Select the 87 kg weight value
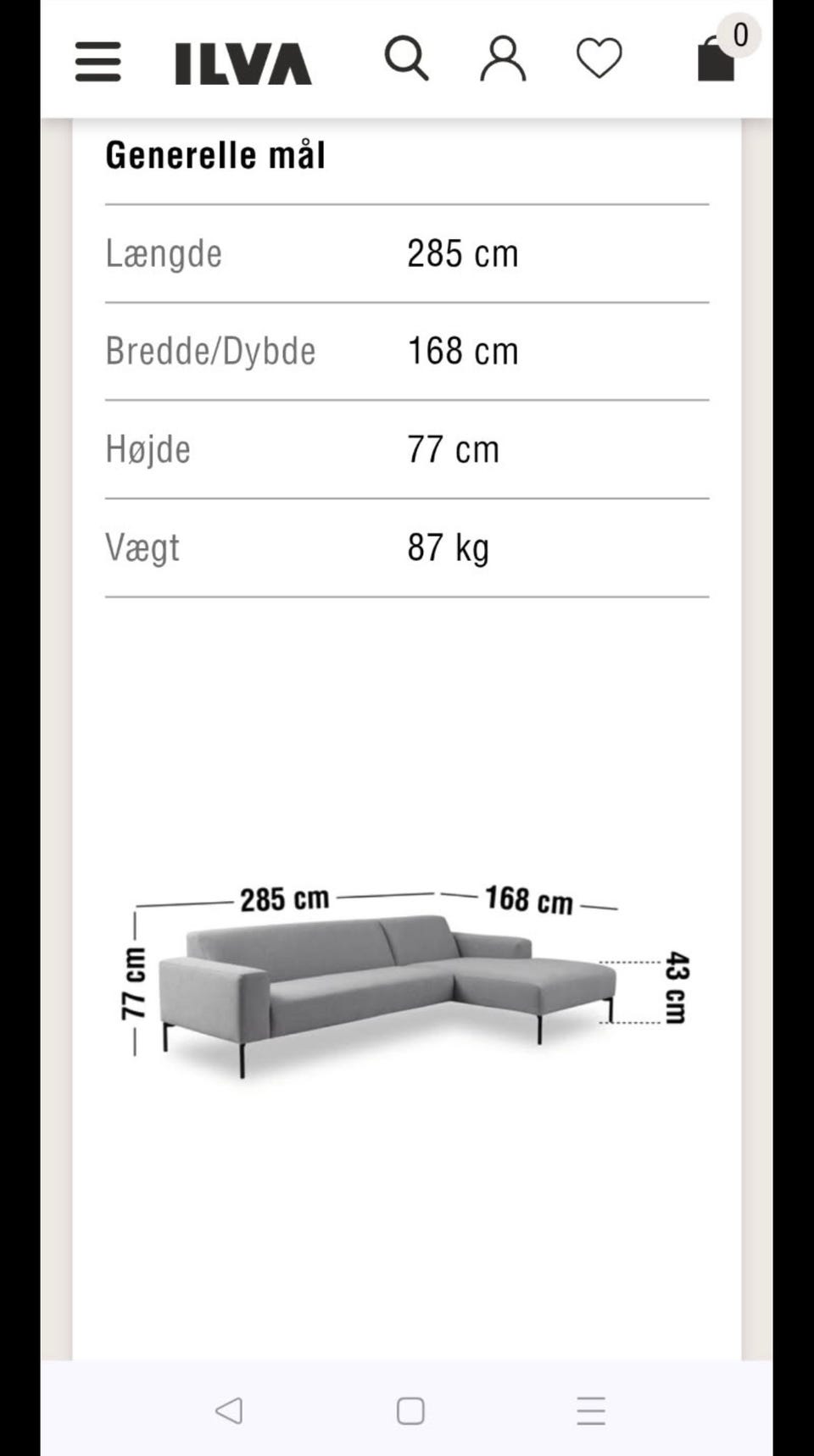 coord(448,547)
